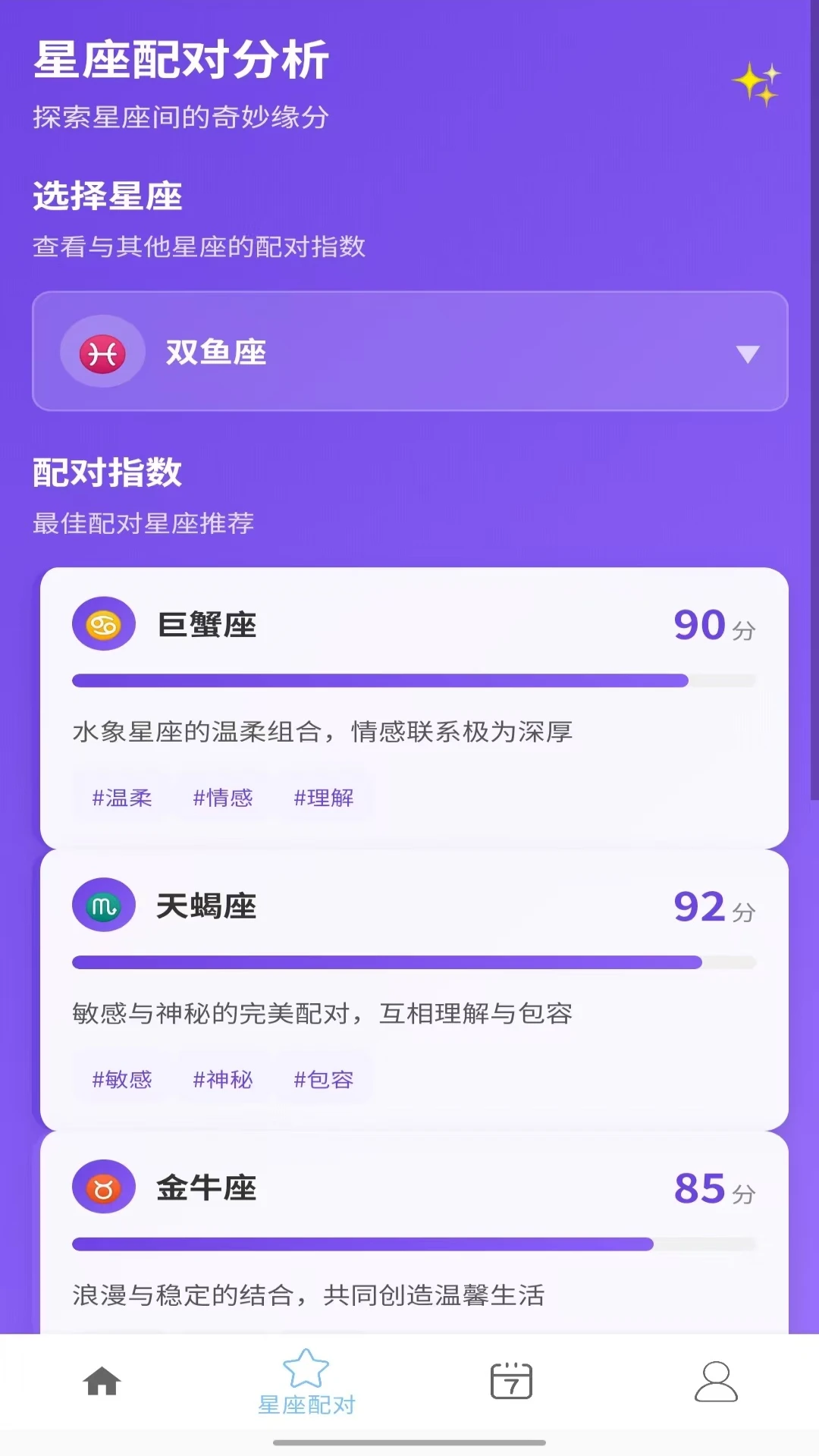The image size is (819, 1456).
Task: Open the calendar section from the bottom bar
Action: (512, 1382)
